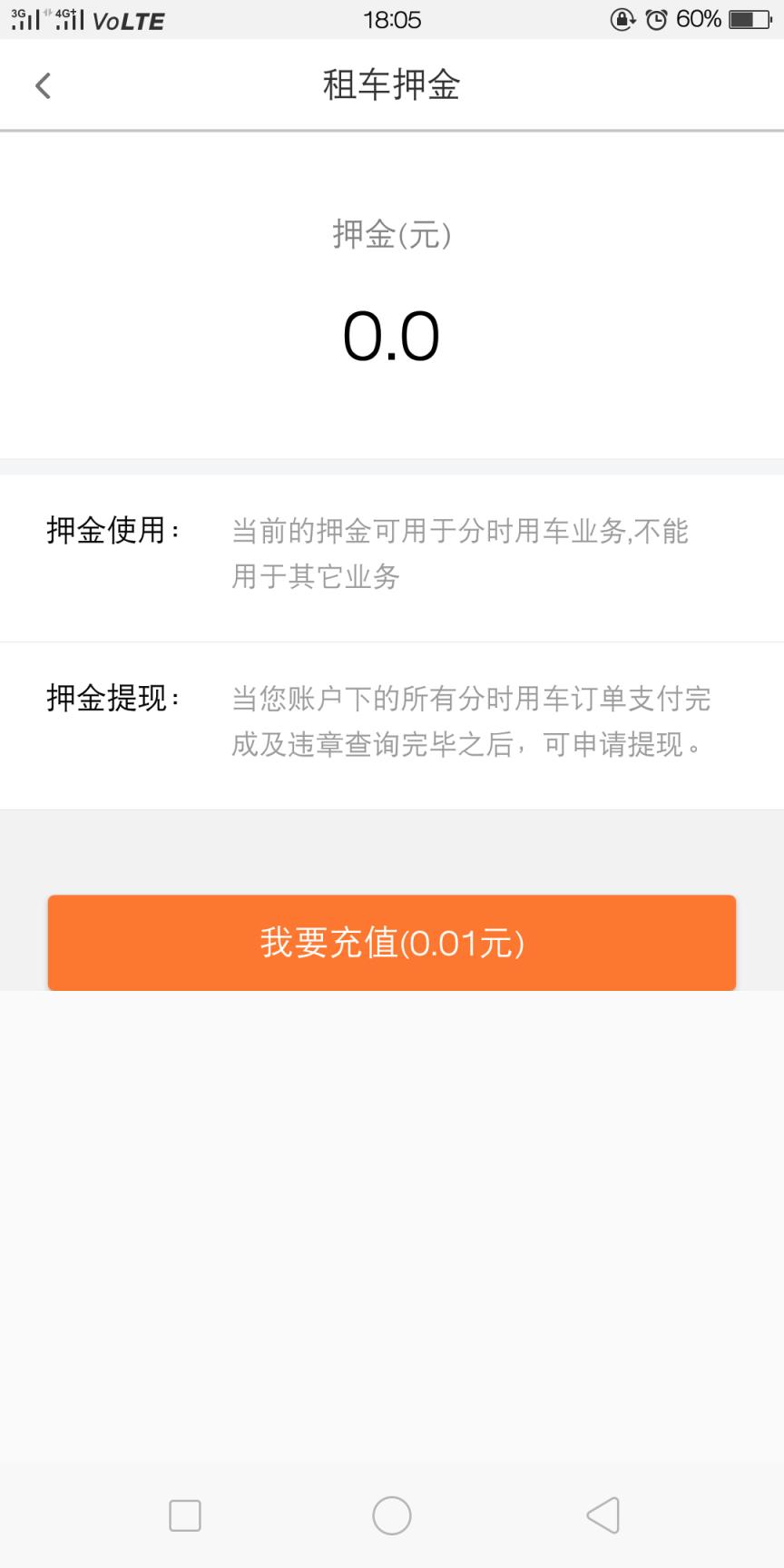Tap the back arrow to leave 租车押金 page

click(x=42, y=84)
